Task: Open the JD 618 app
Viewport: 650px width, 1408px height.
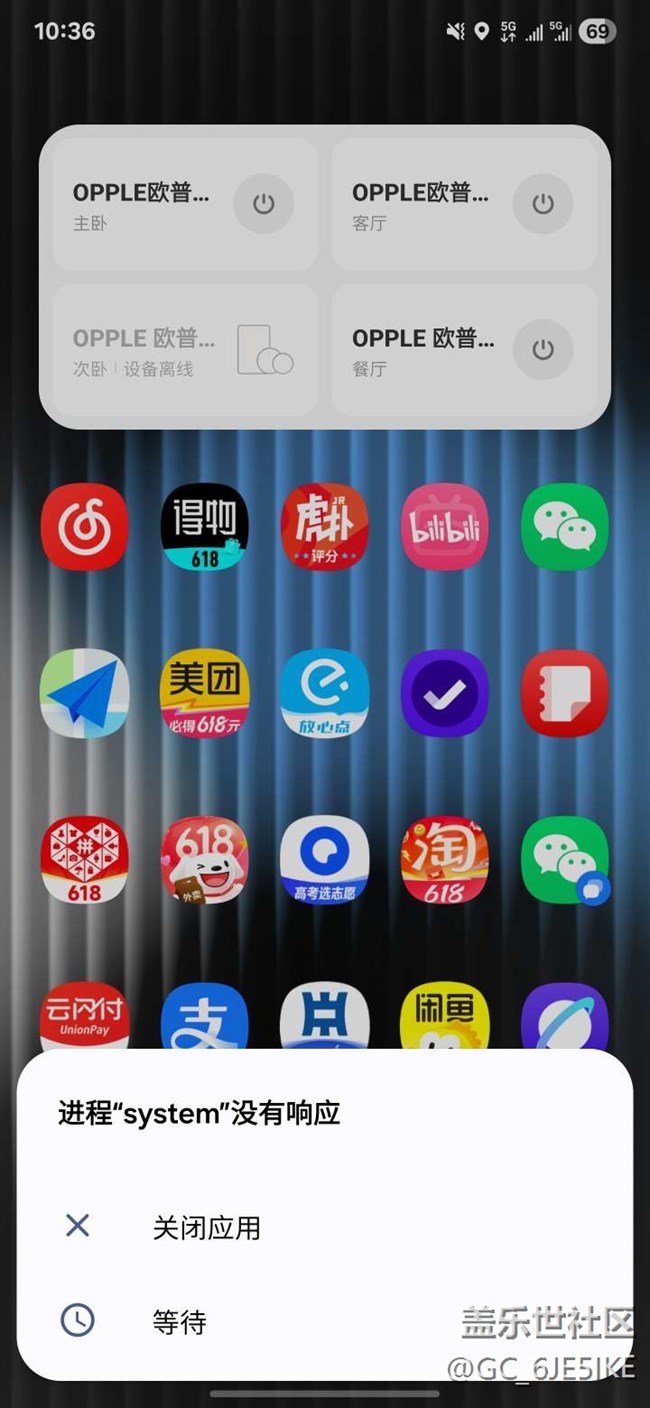Action: click(x=205, y=860)
